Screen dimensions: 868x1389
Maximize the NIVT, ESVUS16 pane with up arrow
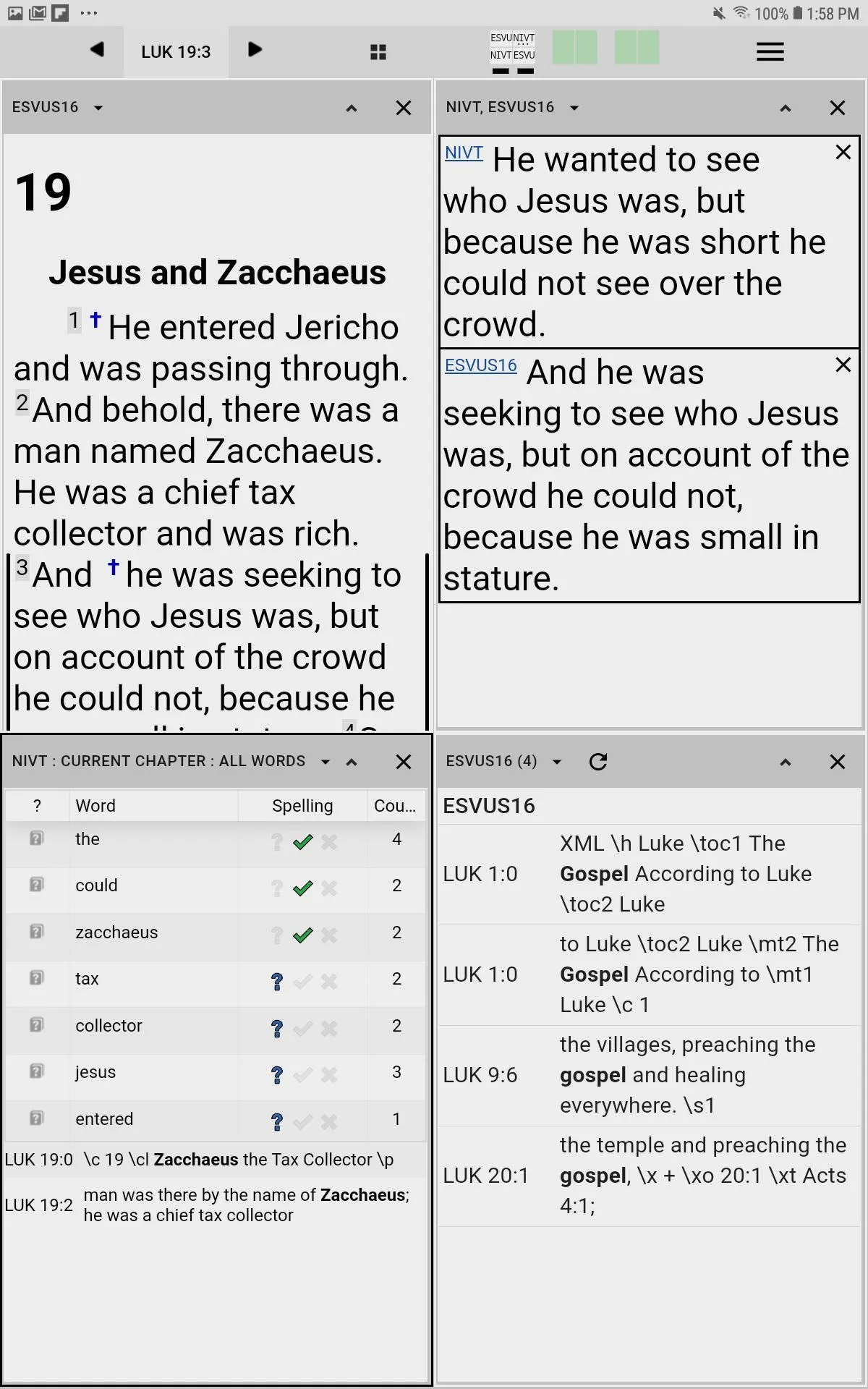point(785,108)
